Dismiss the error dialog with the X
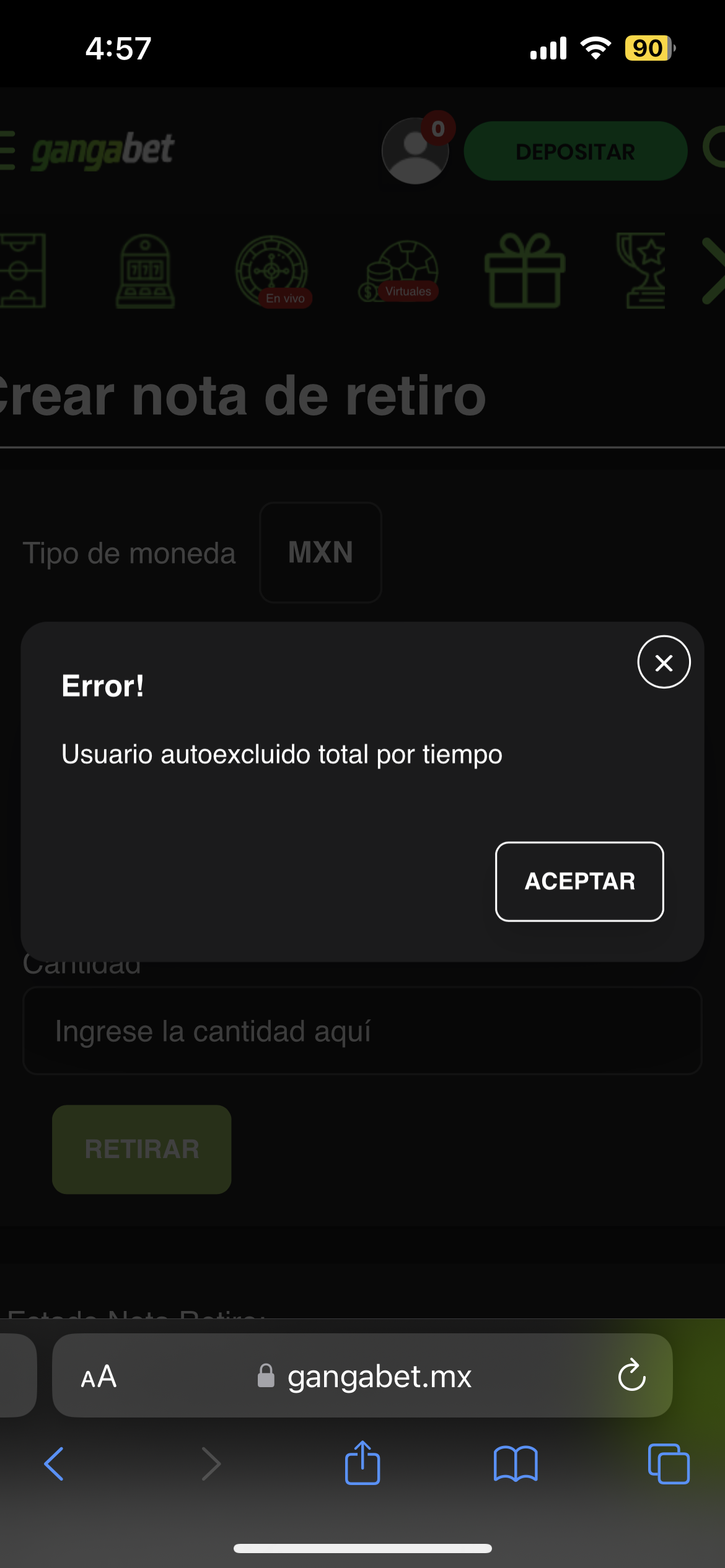 point(663,661)
